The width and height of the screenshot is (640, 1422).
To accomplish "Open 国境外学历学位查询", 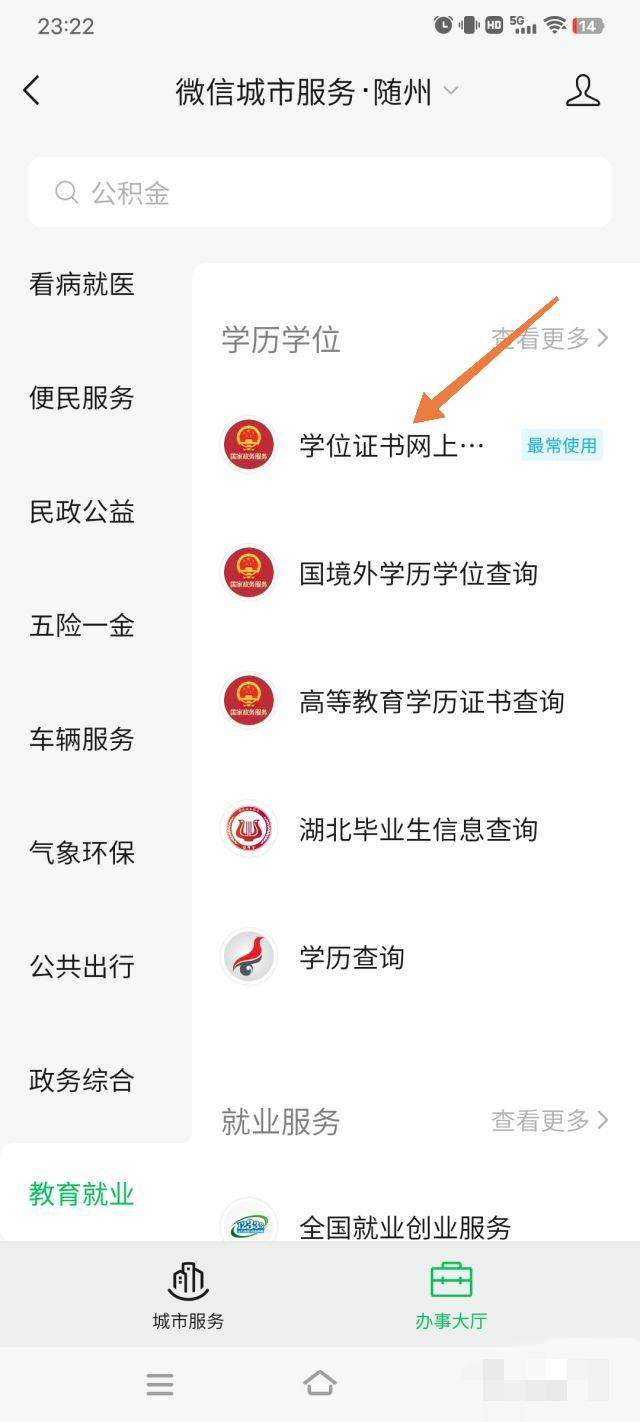I will click(412, 573).
